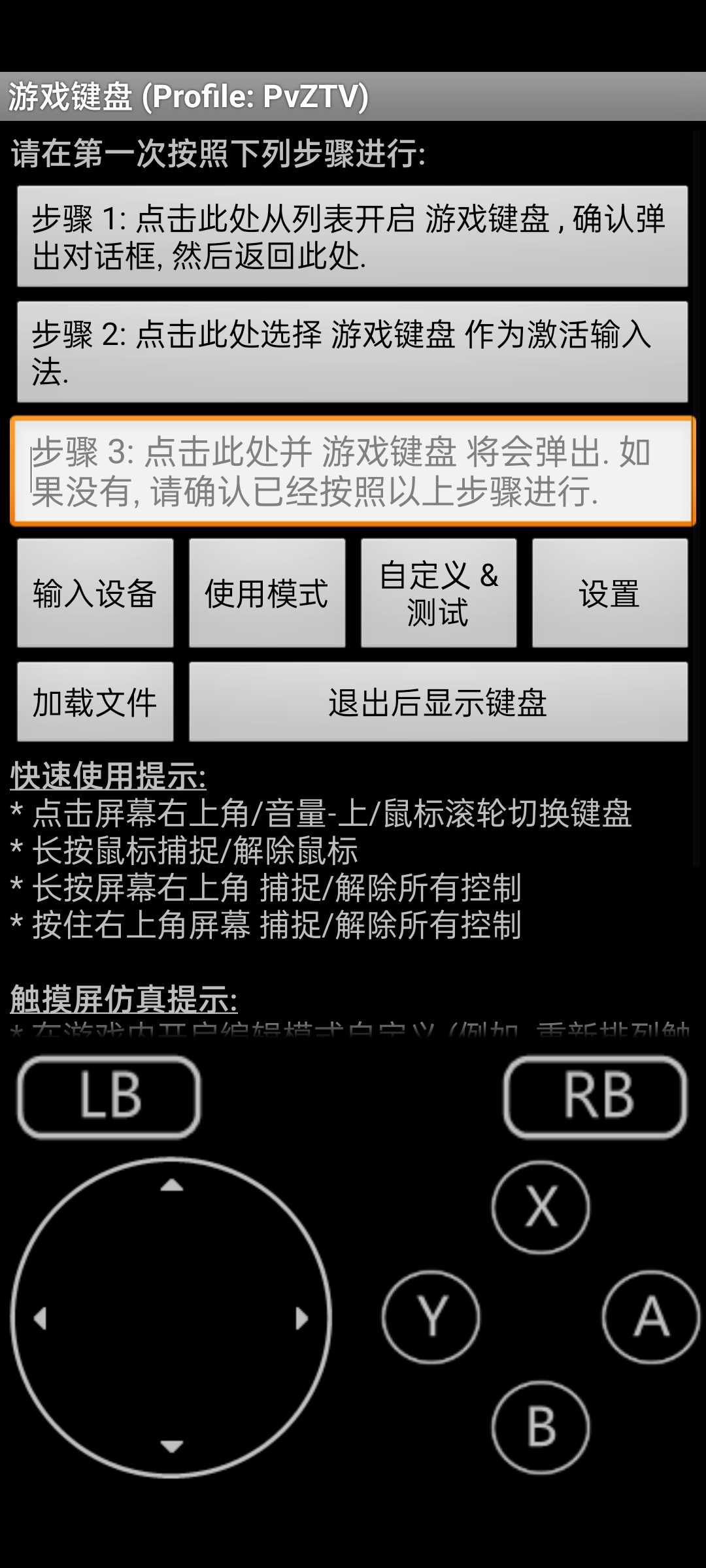Hit the X gamepad button
706x1568 pixels.
[541, 1207]
